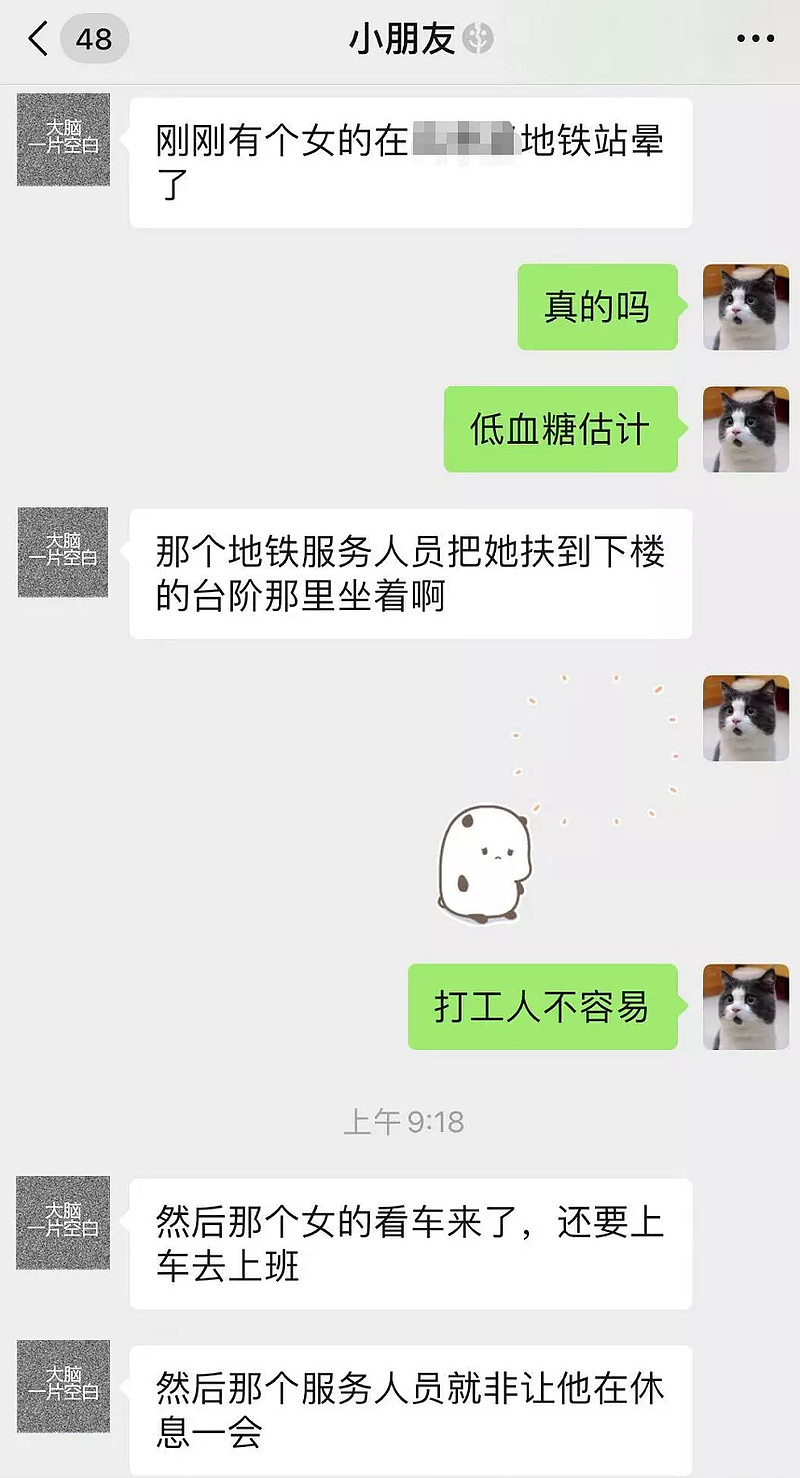This screenshot has height=1478, width=800.
Task: Select the timestamp '上午 9:18'
Action: click(x=402, y=1122)
